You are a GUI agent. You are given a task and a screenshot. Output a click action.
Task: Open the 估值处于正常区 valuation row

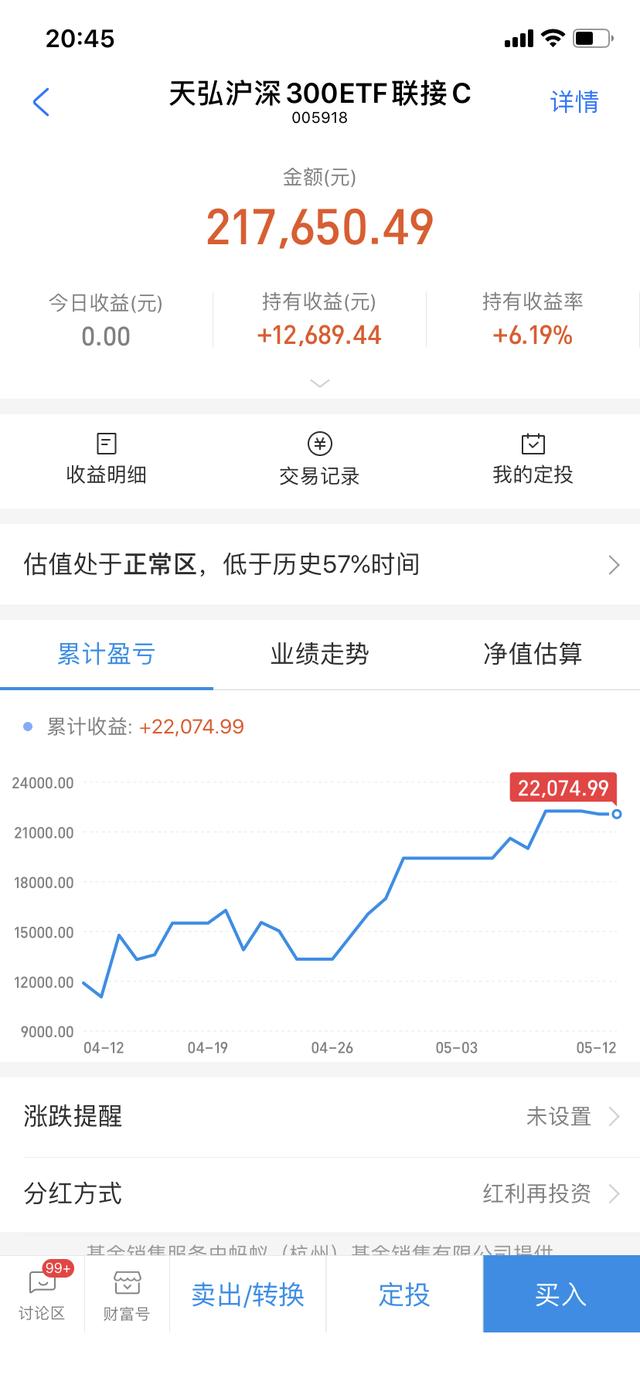point(320,565)
